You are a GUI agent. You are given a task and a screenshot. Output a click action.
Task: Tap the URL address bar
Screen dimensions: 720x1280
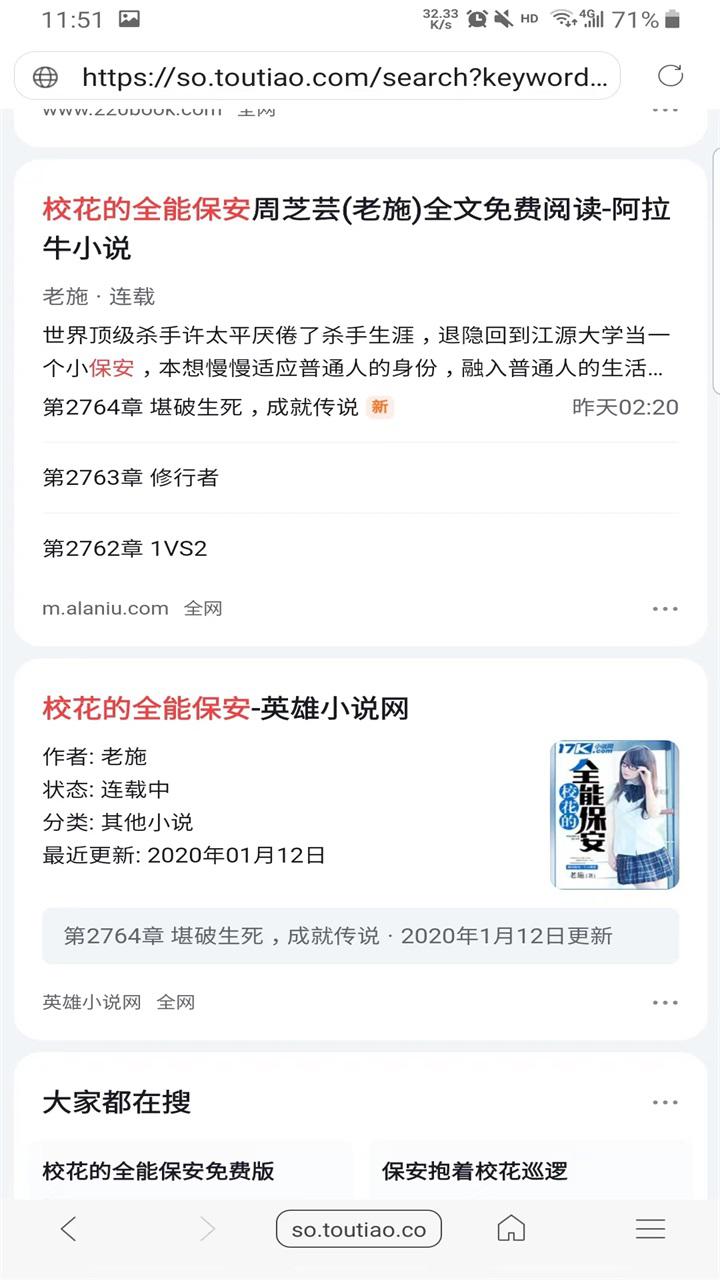[317, 77]
